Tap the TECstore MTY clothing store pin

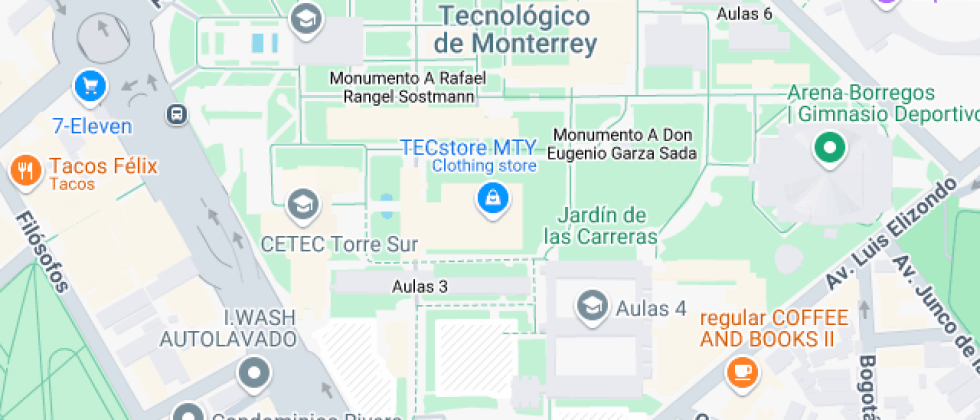(x=491, y=200)
